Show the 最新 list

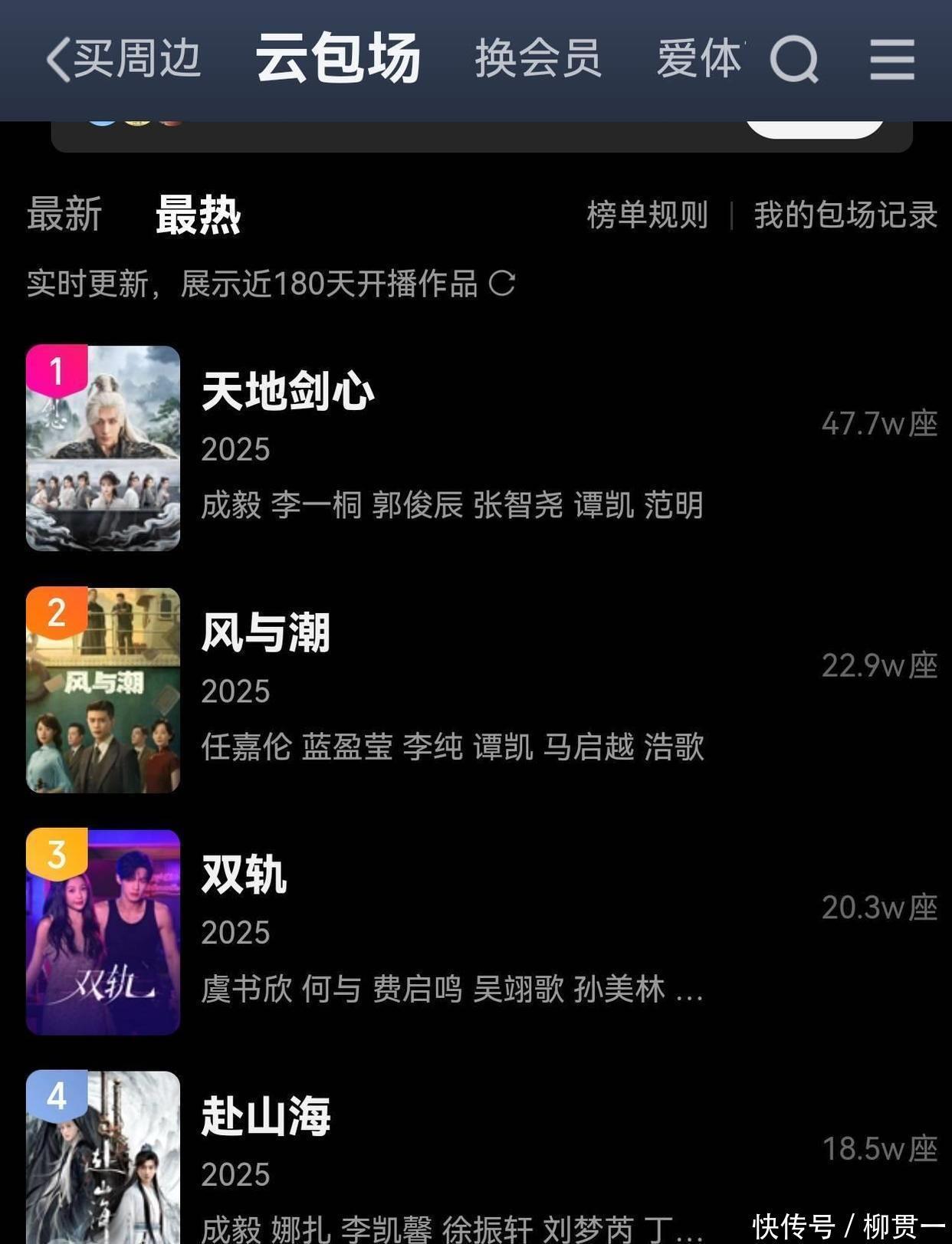pos(64,214)
